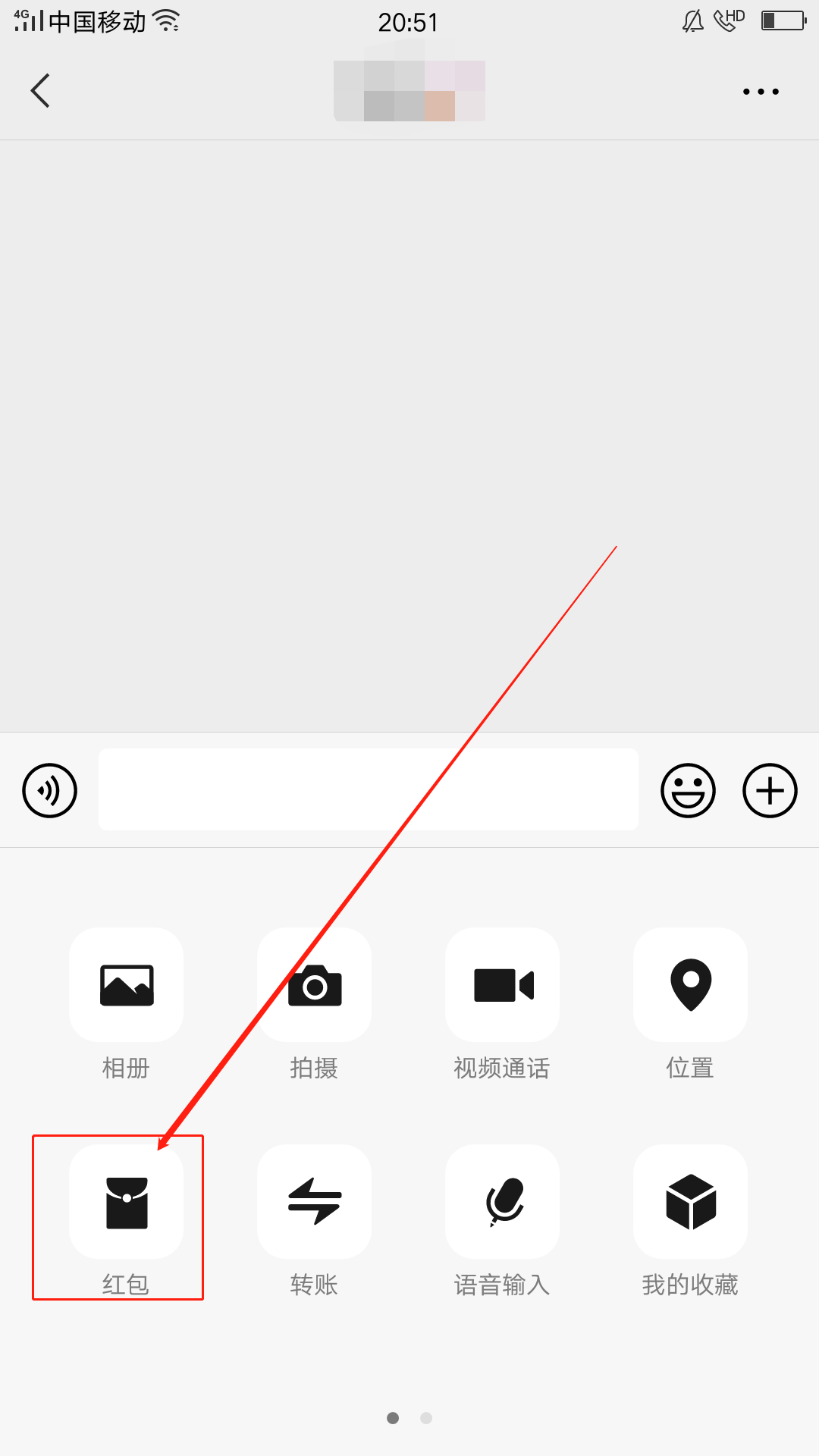
Task: Open the 拍摄 camera capture tool
Action: [x=314, y=986]
